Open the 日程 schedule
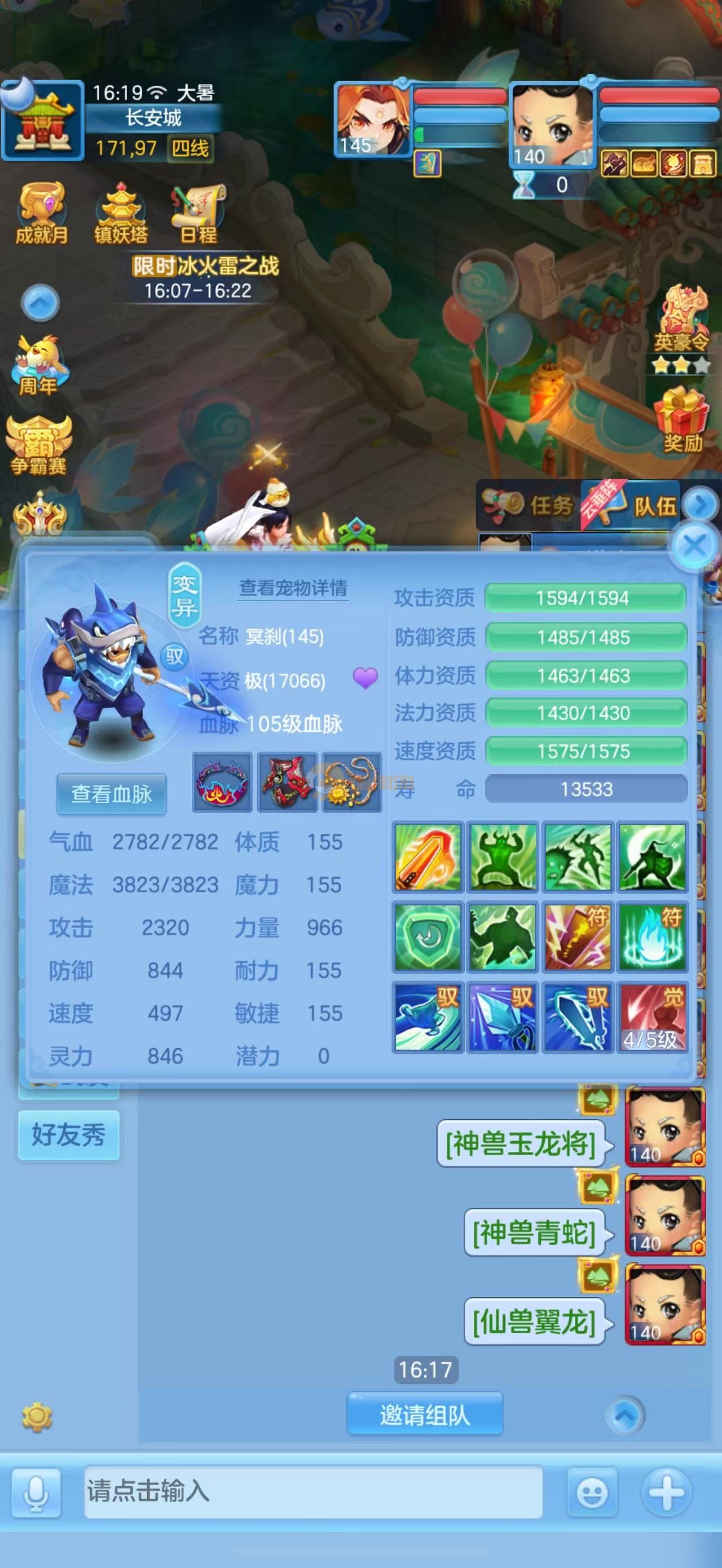Screen dimensions: 722x1568 (x=199, y=214)
